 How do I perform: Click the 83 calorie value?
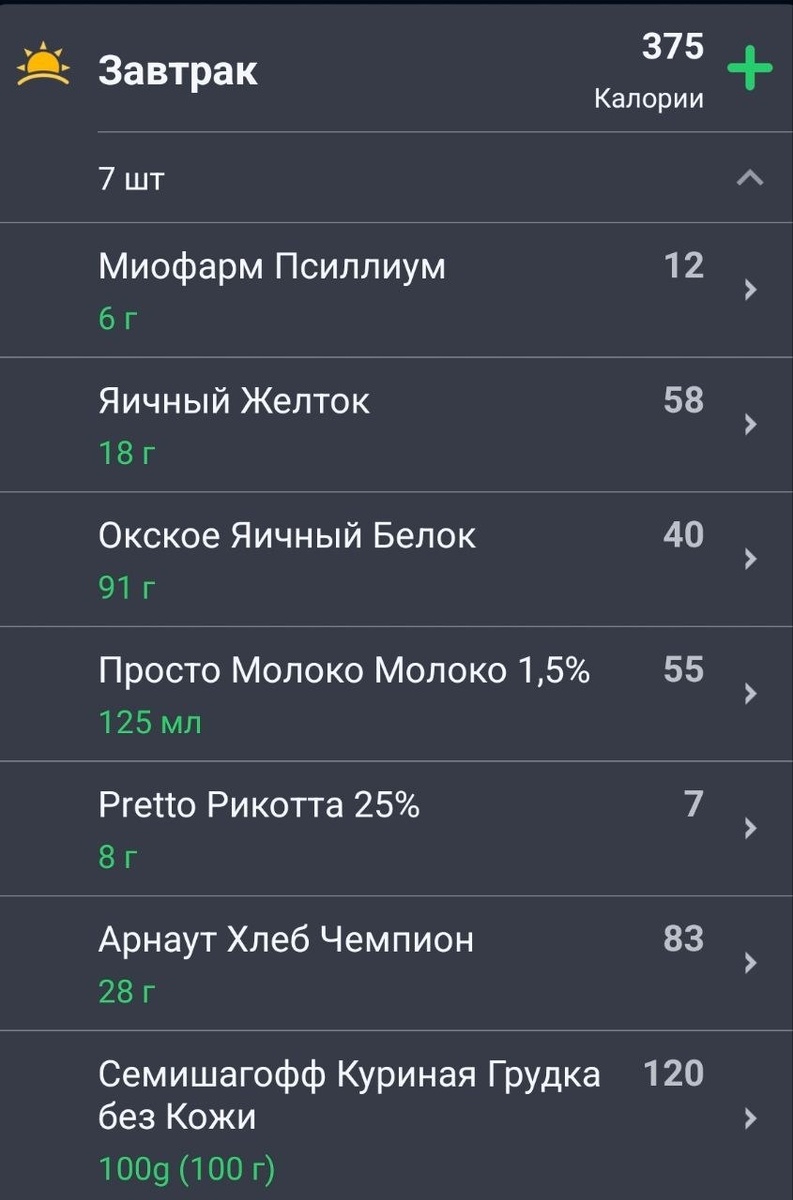click(684, 937)
